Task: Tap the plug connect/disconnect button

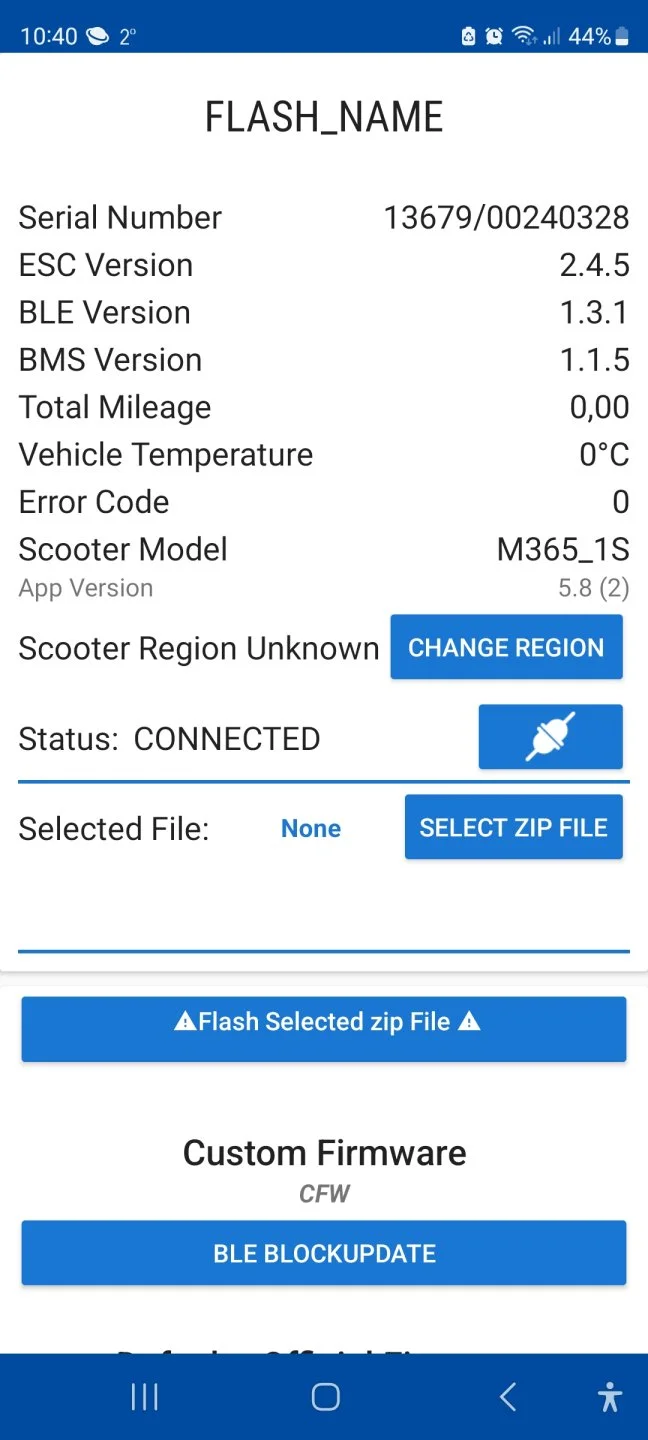Action: coord(550,737)
